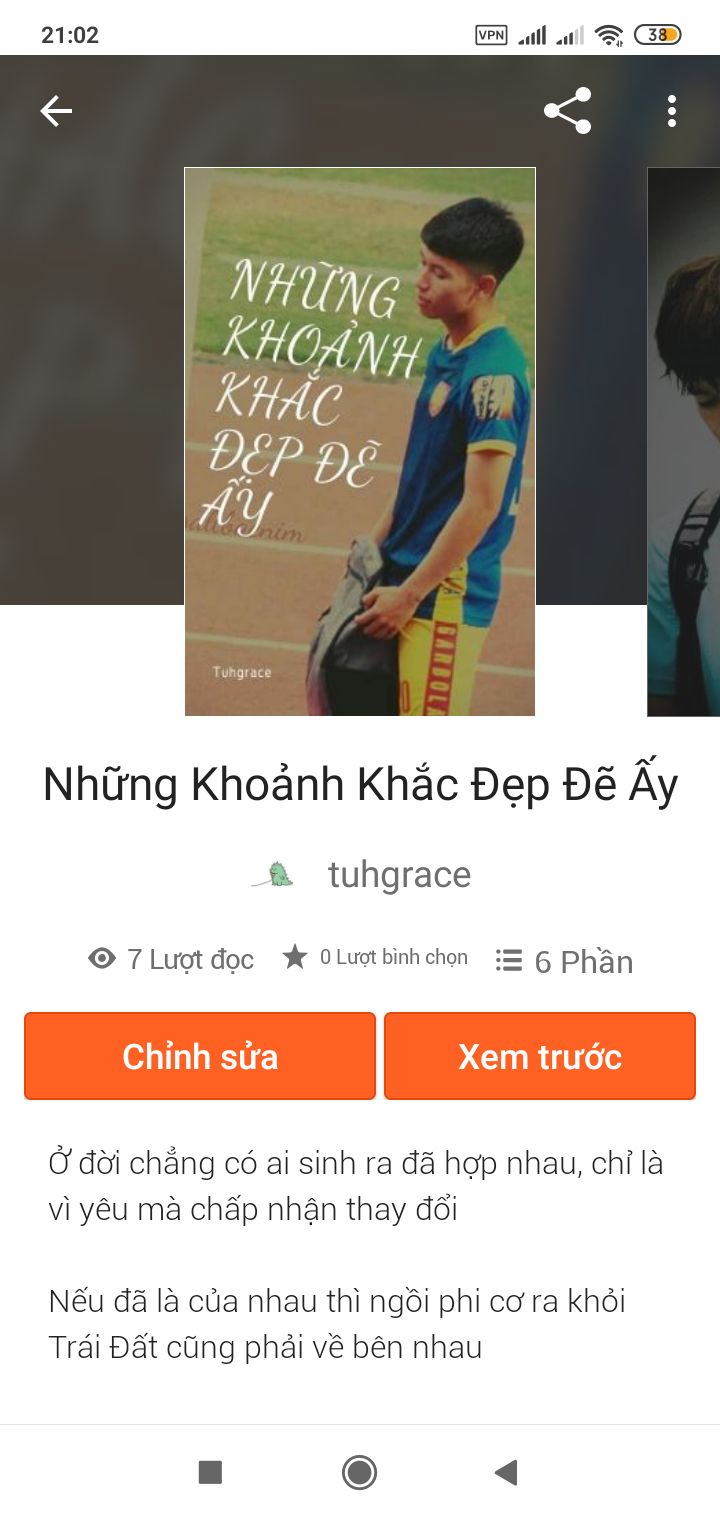The height and width of the screenshot is (1520, 720).
Task: View the 6 Phần chapter list
Action: pyautogui.click(x=565, y=961)
